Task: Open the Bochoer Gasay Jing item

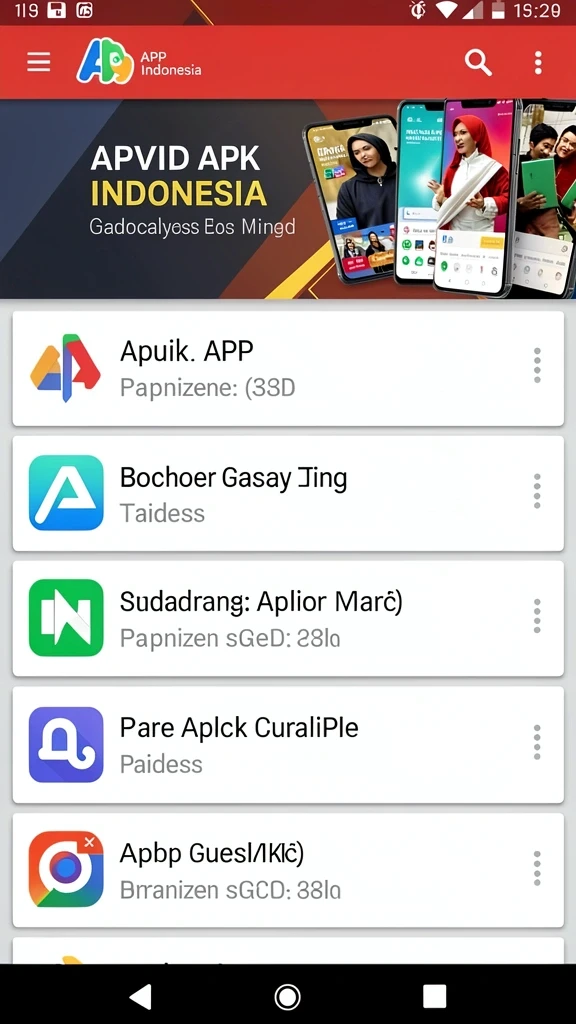Action: click(288, 494)
